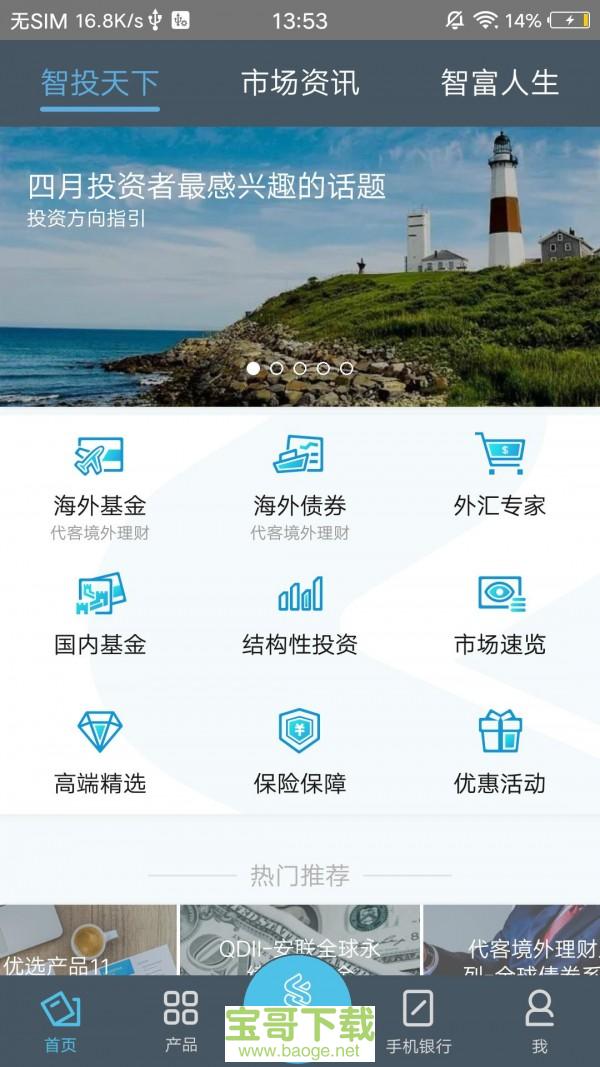600x1067 pixels.
Task: View 市场速览
Action: pos(499,615)
